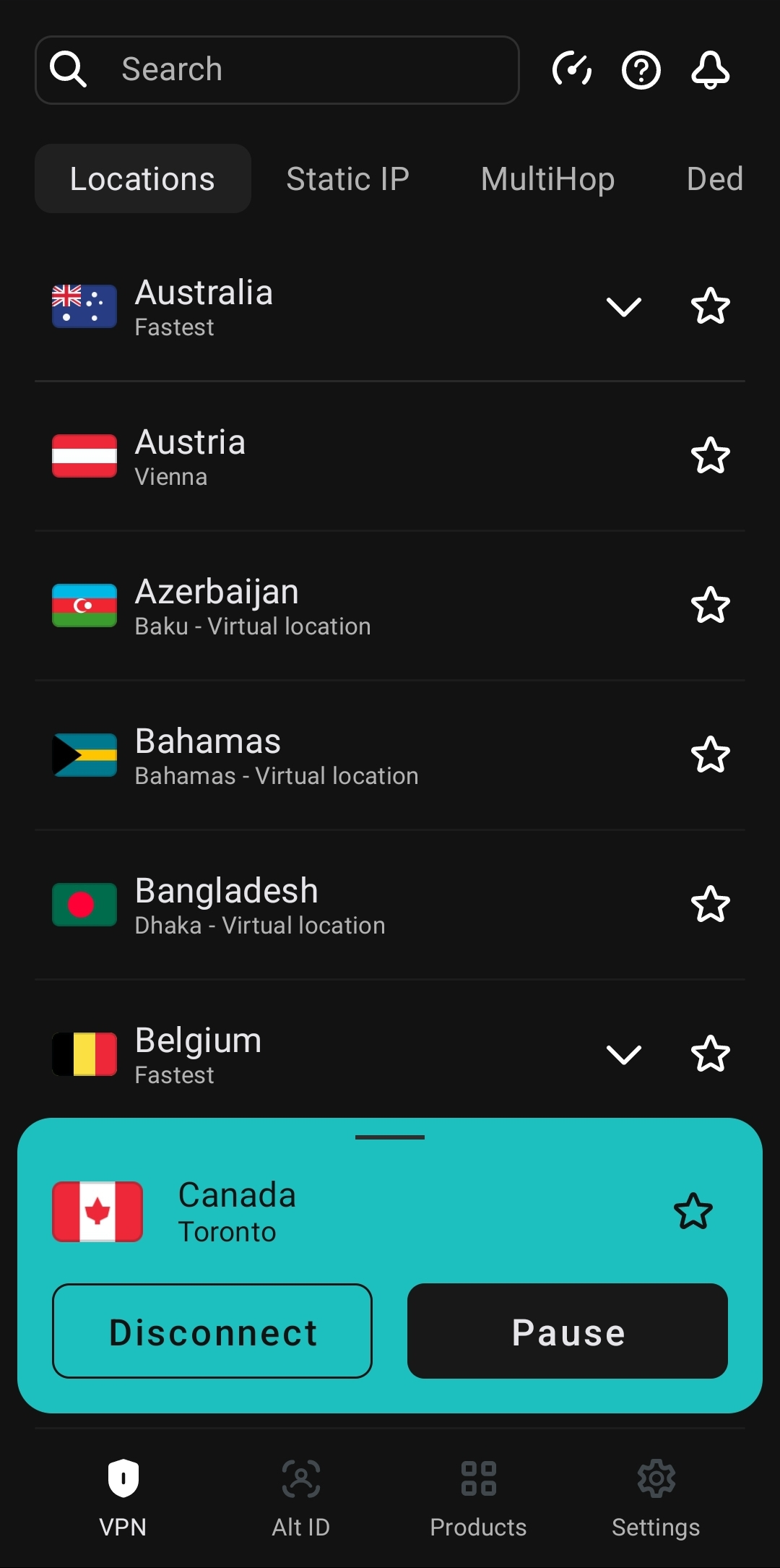
Task: Switch to the Static IP tab
Action: click(x=347, y=178)
